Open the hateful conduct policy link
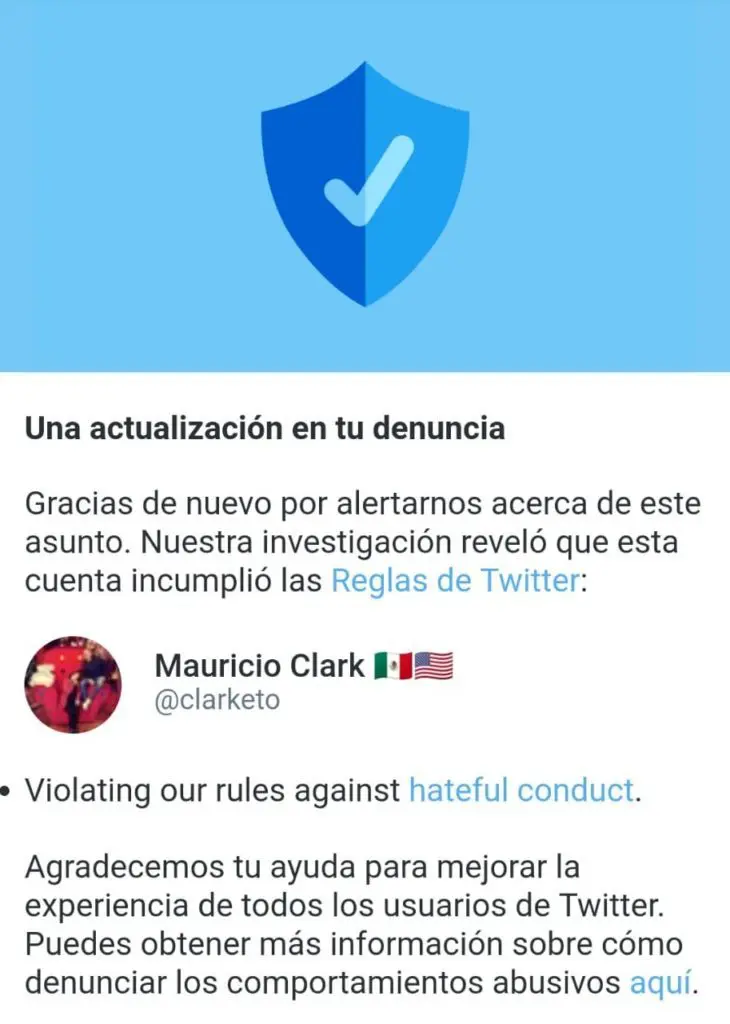 point(521,791)
